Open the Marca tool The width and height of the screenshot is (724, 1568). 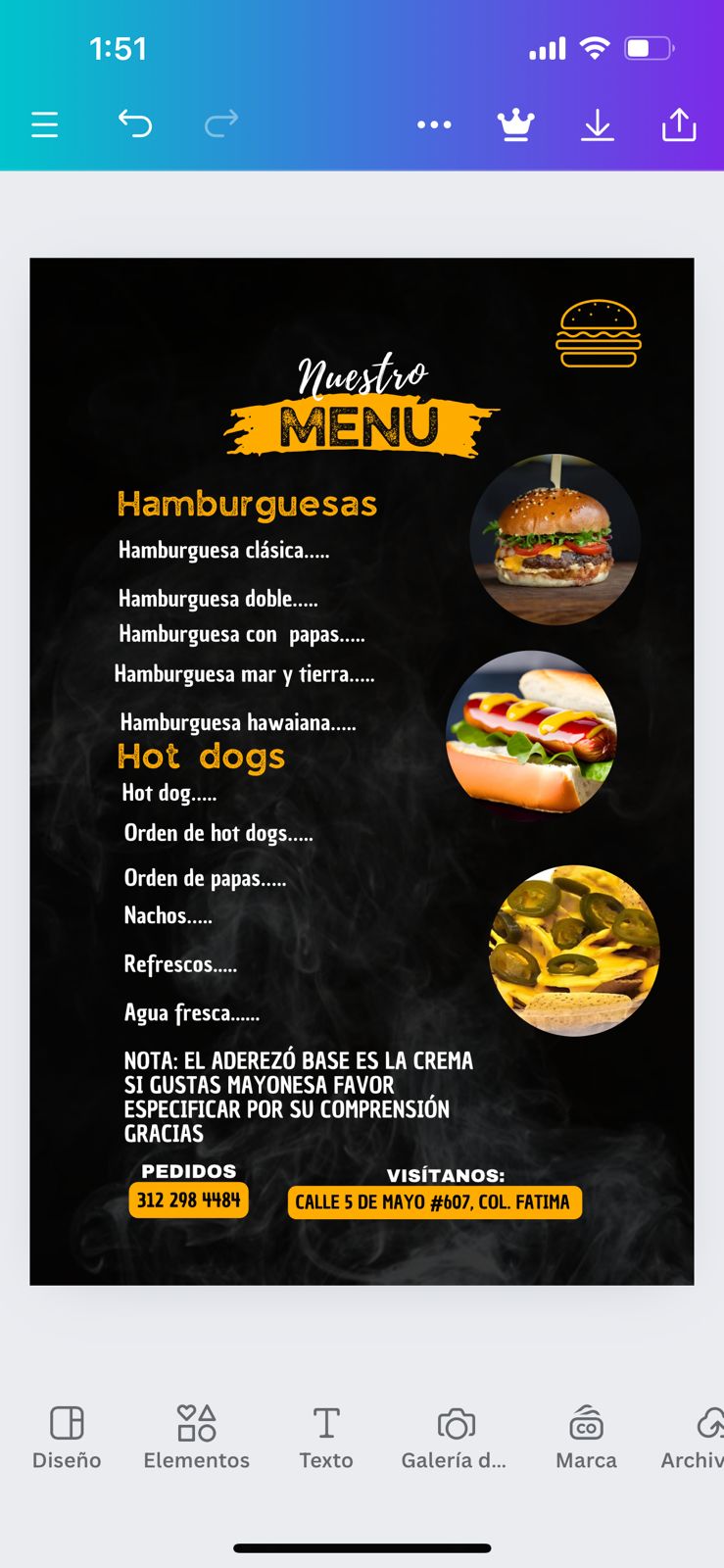pos(586,1436)
